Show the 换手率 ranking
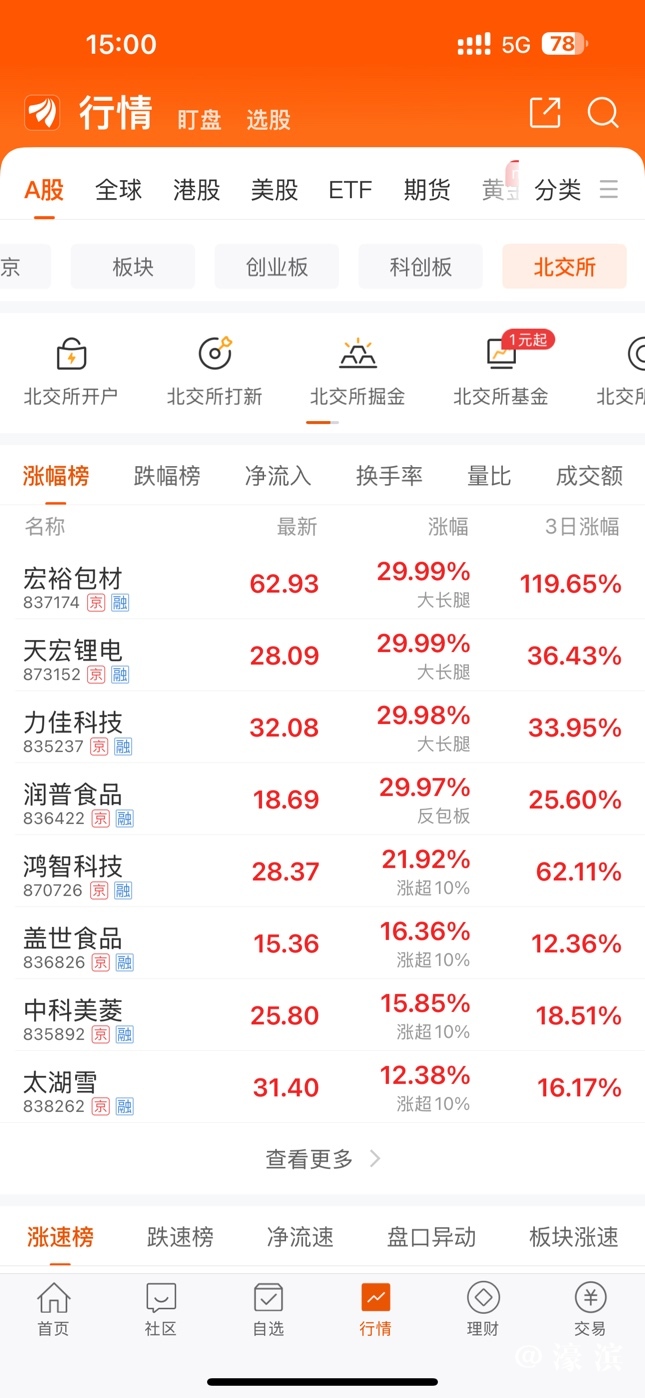The width and height of the screenshot is (645, 1398). point(389,477)
